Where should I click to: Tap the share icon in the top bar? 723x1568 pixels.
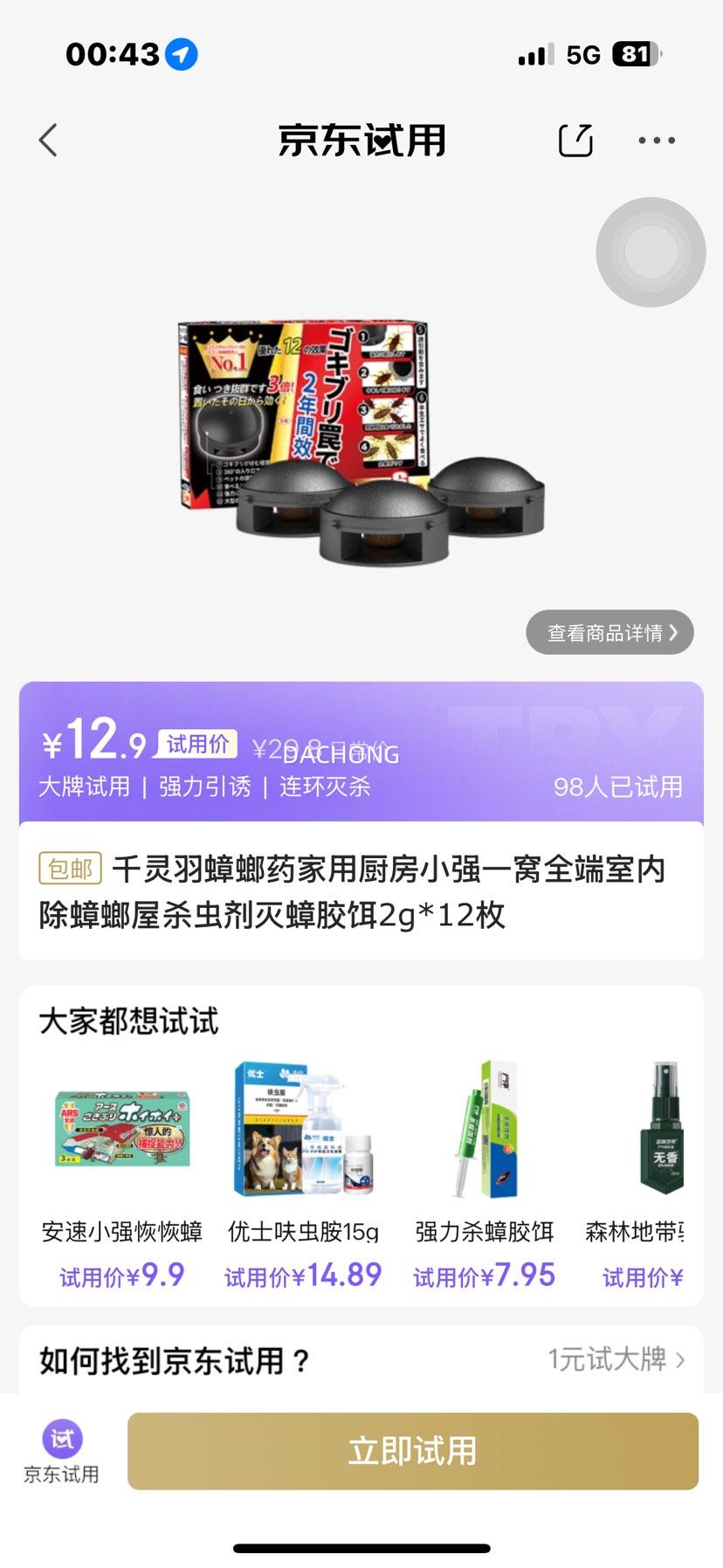574,140
